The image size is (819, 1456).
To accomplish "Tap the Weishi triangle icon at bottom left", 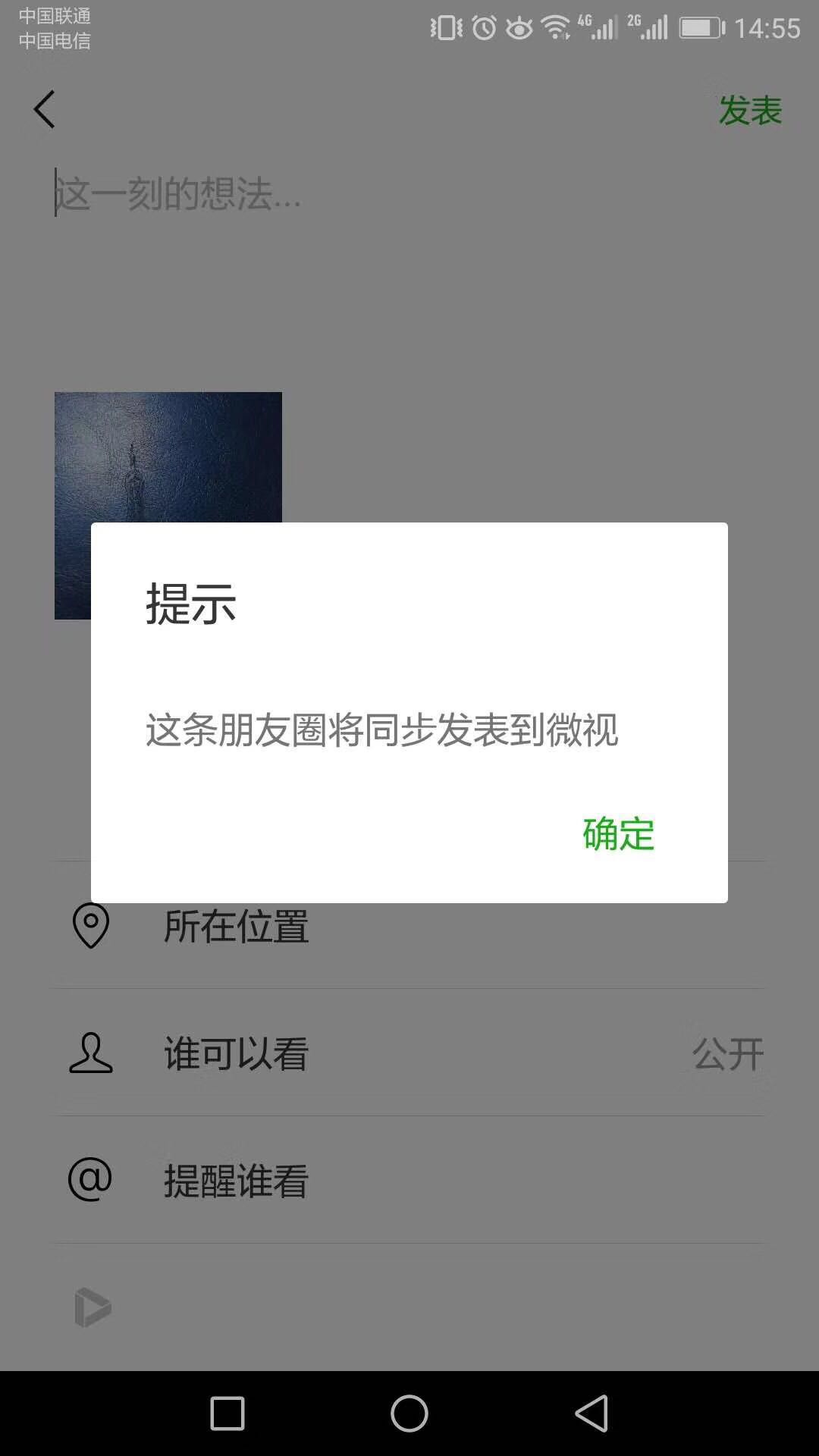I will point(93,1307).
